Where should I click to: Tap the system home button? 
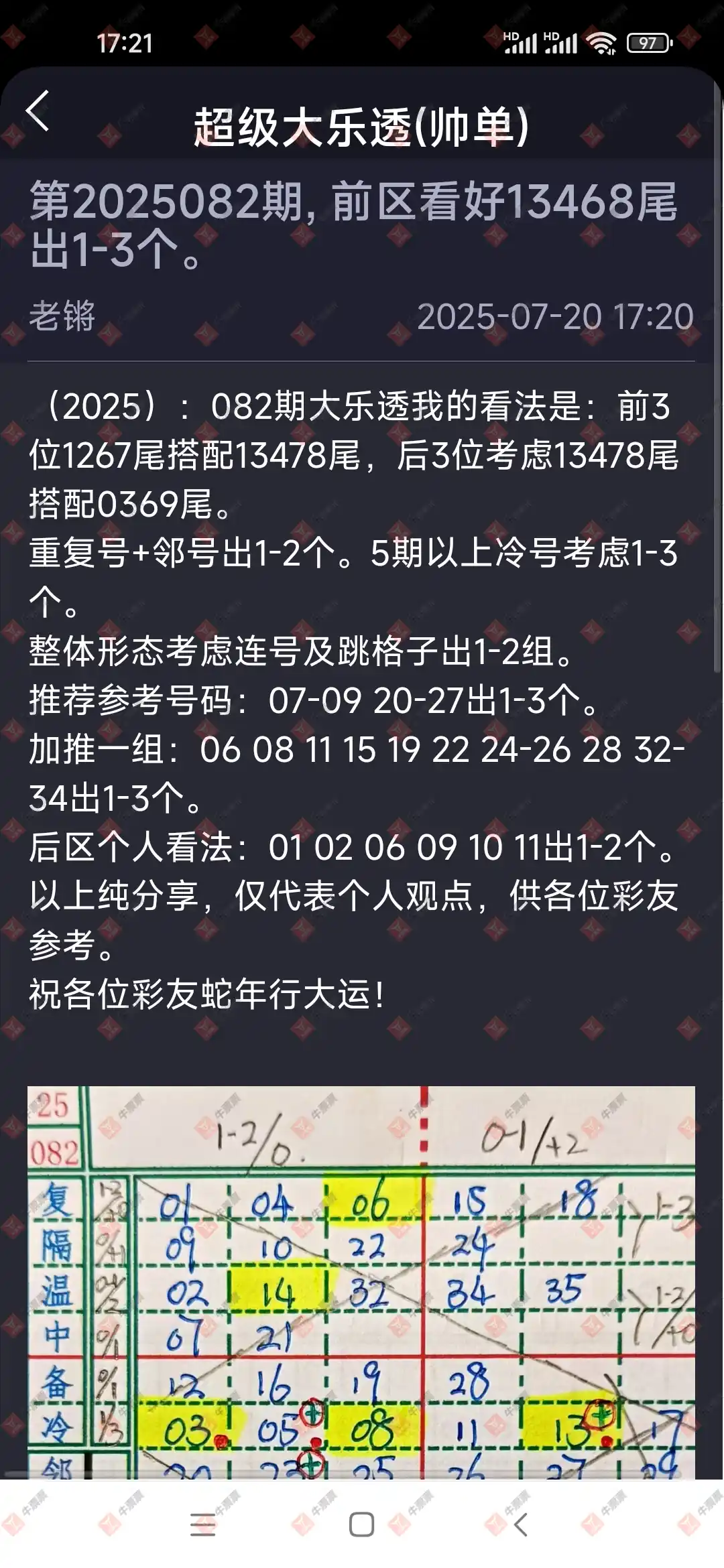361,1524
